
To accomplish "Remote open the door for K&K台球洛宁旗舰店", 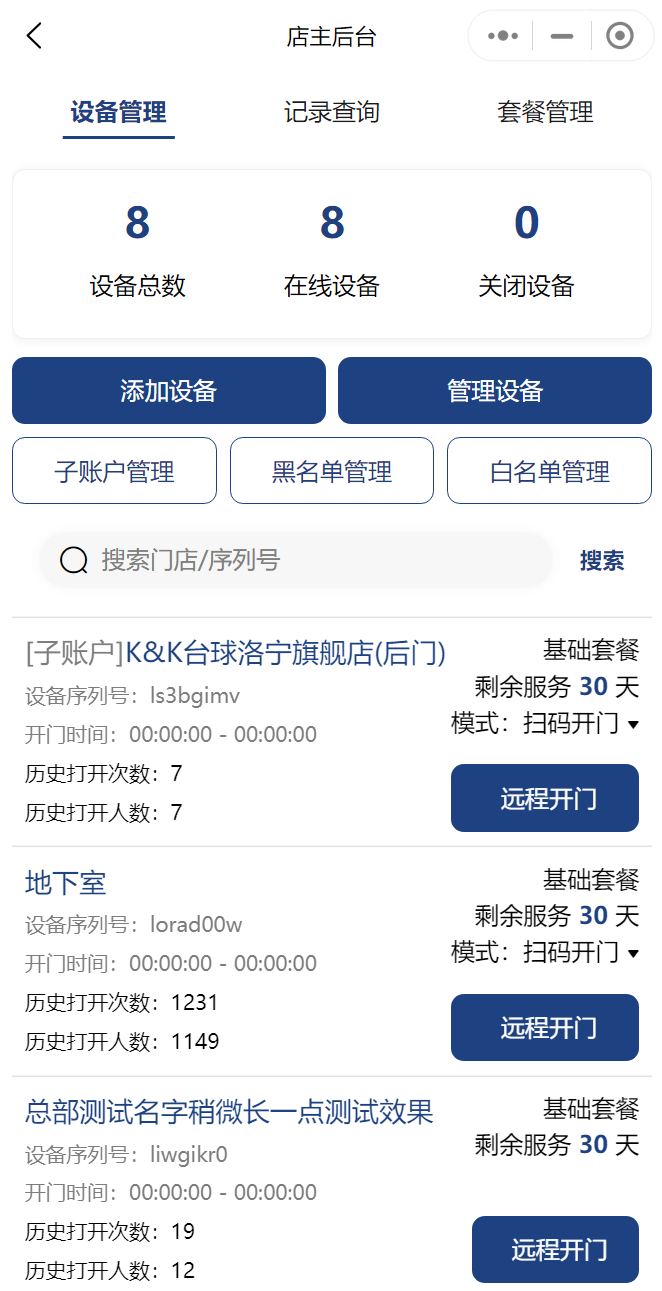I will tap(545, 798).
